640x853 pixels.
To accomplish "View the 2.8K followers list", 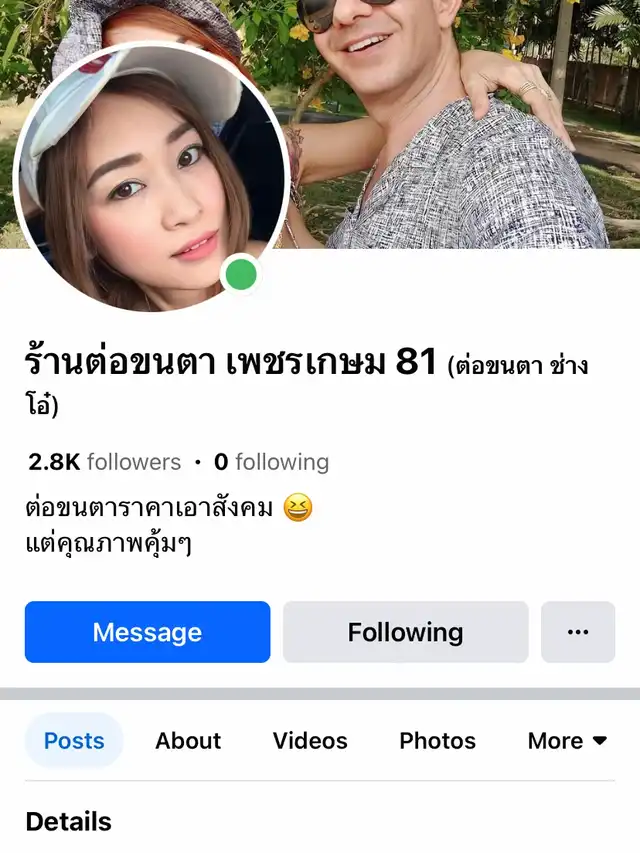I will [105, 462].
